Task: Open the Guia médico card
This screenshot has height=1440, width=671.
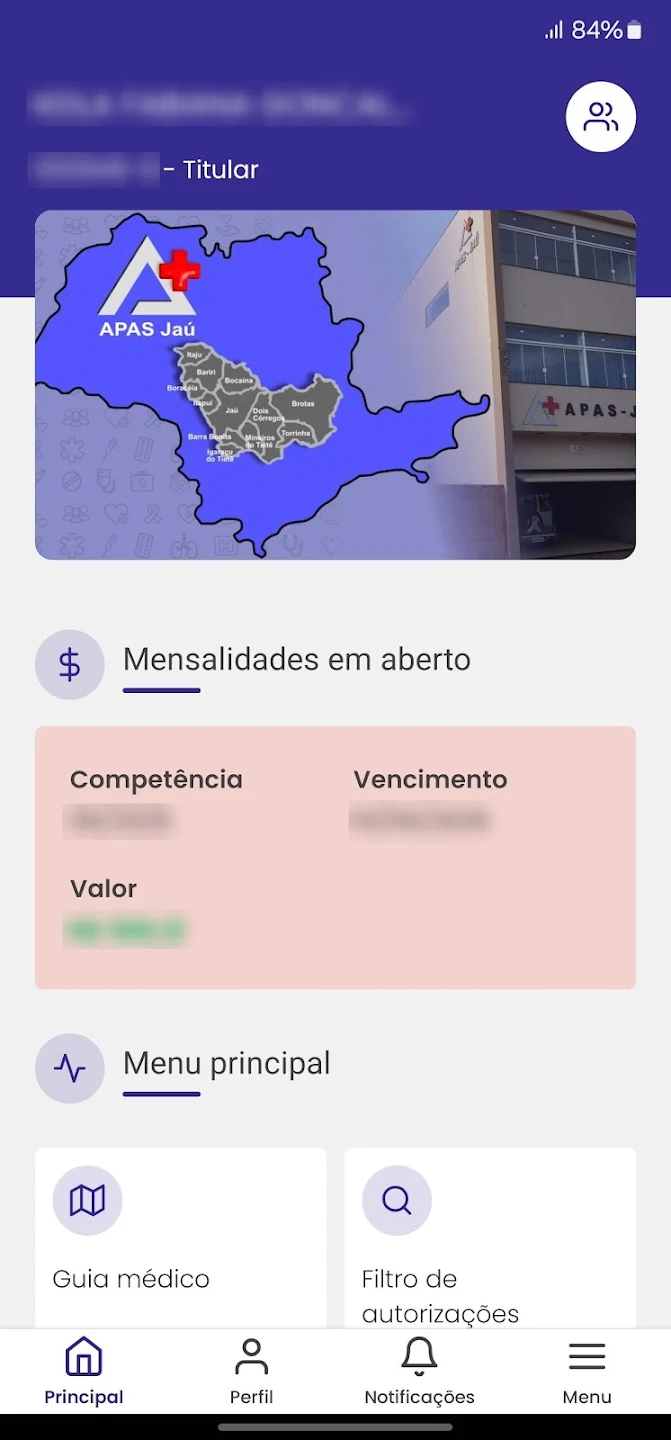Action: point(180,1238)
